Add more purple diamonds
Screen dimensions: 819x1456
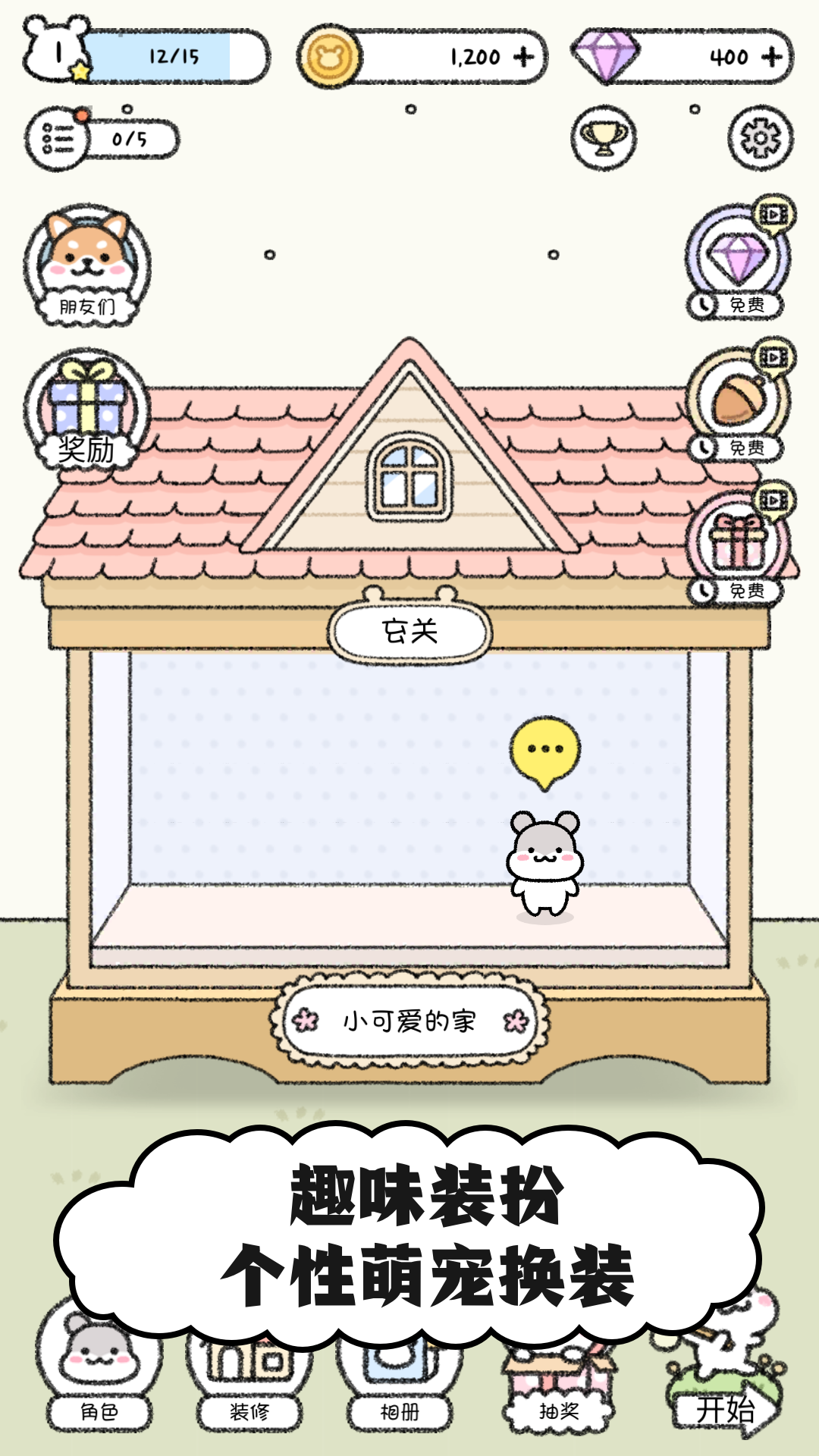pyautogui.click(x=771, y=57)
